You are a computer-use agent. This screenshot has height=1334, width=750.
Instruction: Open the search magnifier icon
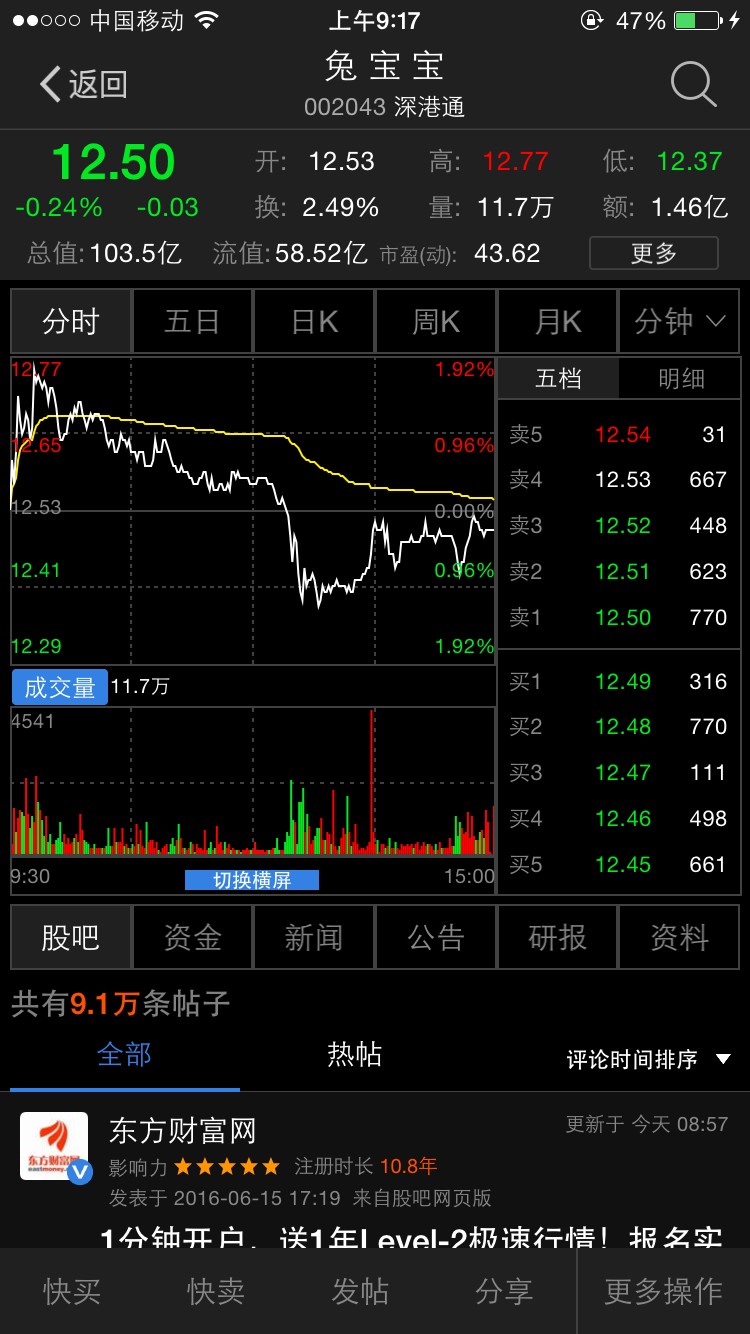click(693, 84)
